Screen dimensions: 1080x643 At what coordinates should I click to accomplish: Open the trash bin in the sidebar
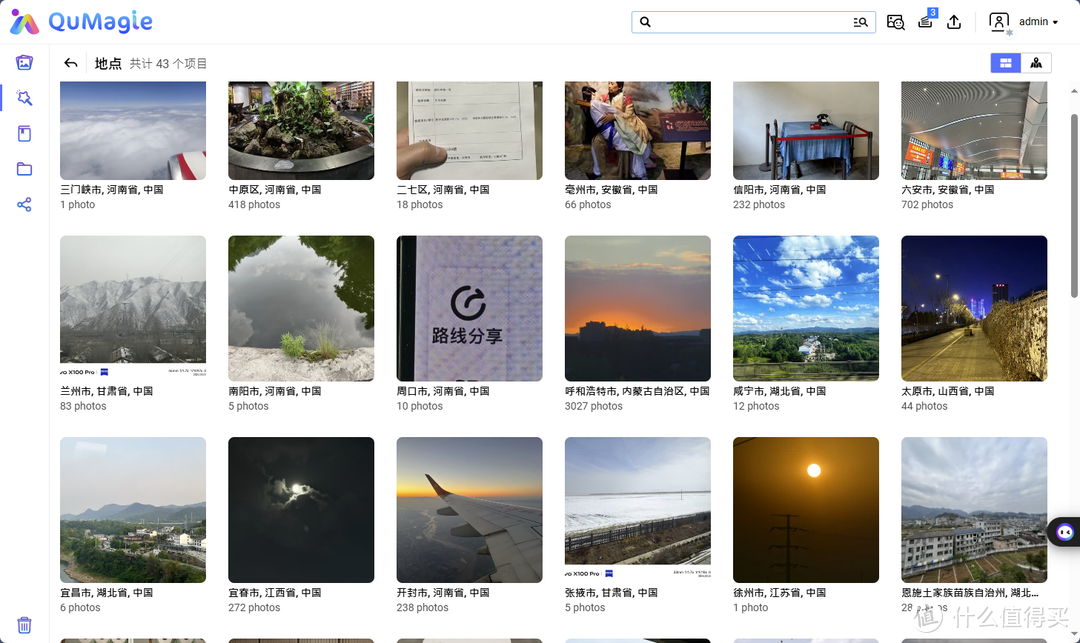(x=24, y=627)
